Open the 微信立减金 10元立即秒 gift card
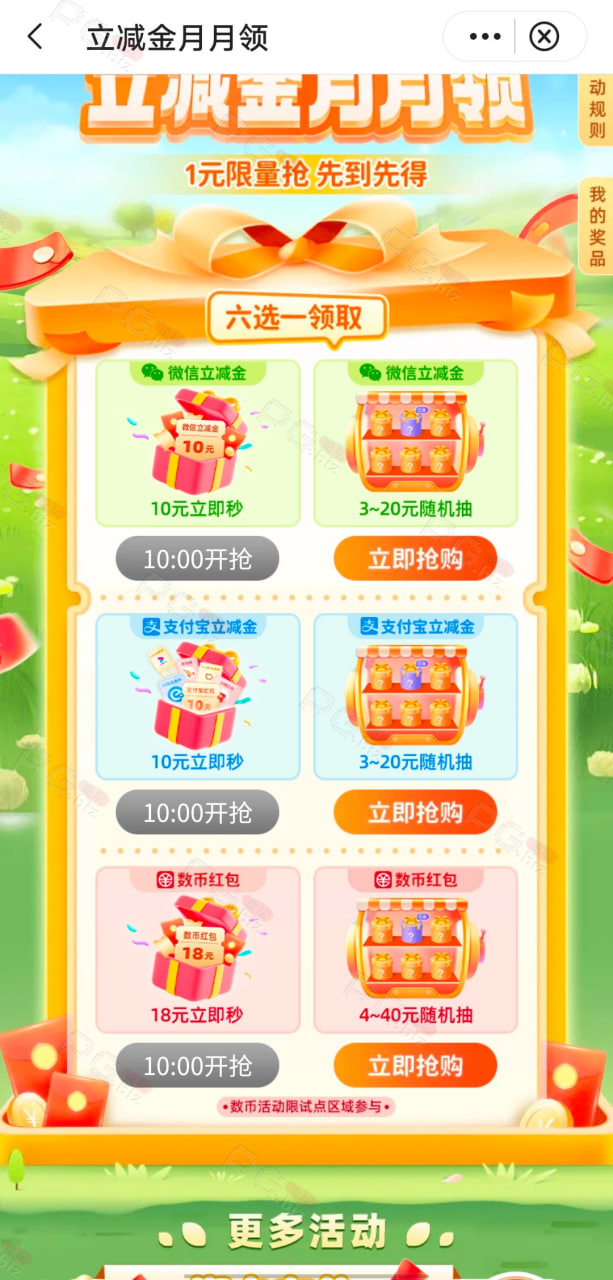The height and width of the screenshot is (1280, 613). click(x=197, y=442)
